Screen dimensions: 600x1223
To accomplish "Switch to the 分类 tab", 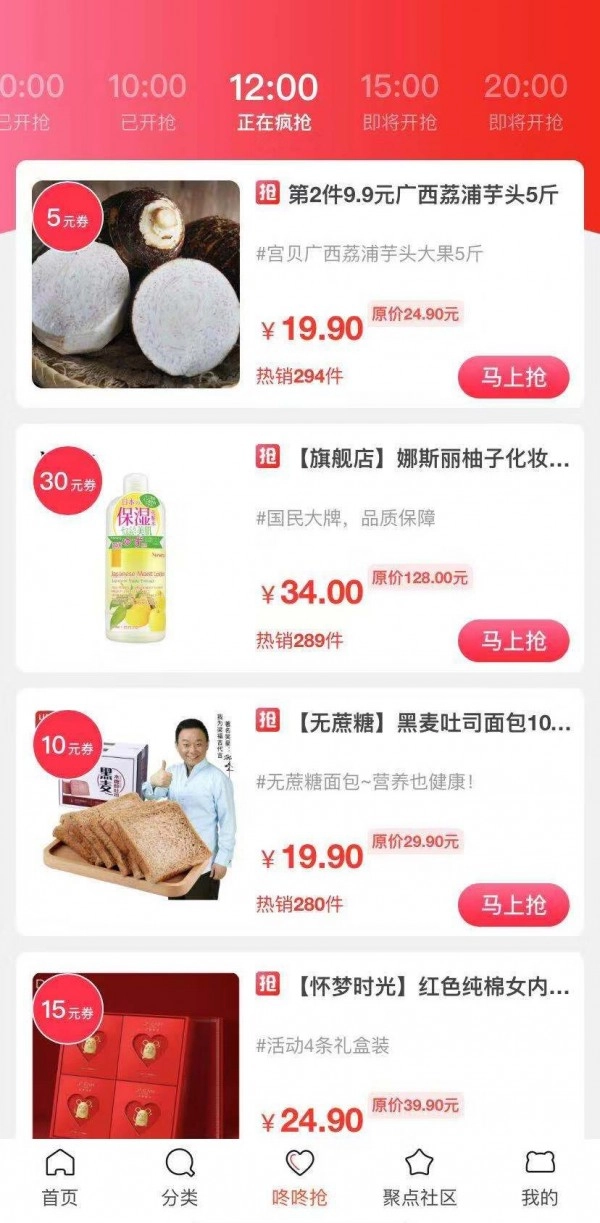I will (180, 1176).
